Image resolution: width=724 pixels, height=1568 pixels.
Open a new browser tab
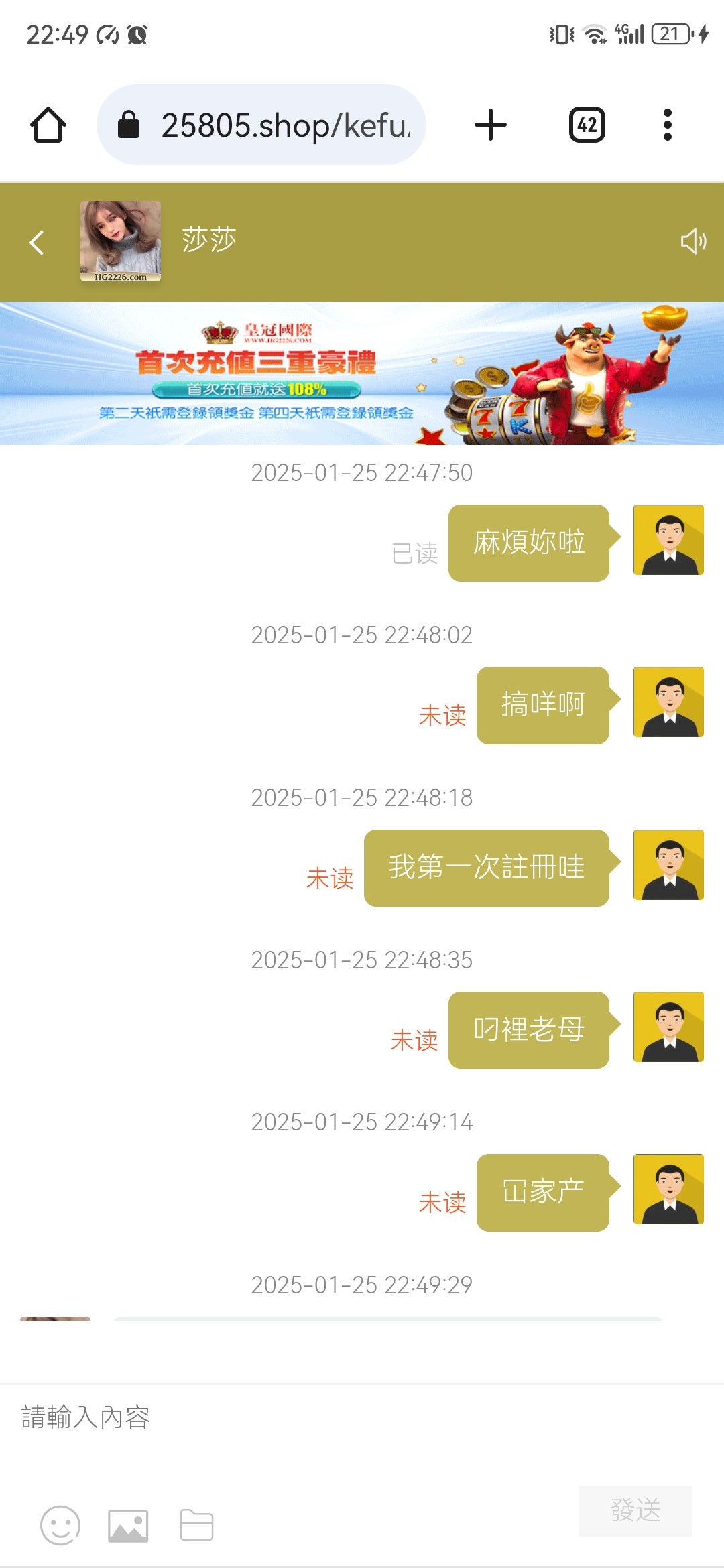(x=491, y=125)
